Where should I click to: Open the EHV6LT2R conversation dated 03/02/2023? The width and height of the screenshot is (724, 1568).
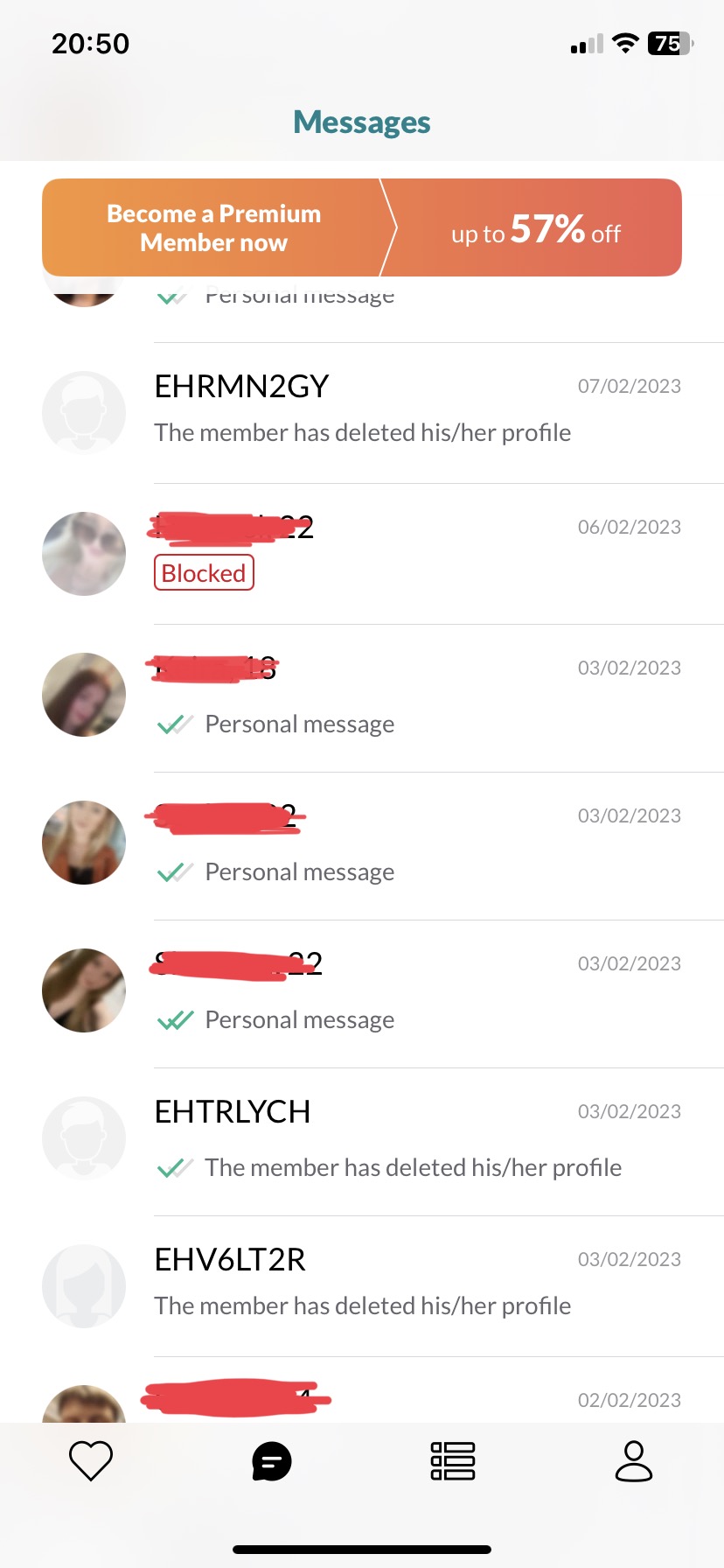(350, 1282)
